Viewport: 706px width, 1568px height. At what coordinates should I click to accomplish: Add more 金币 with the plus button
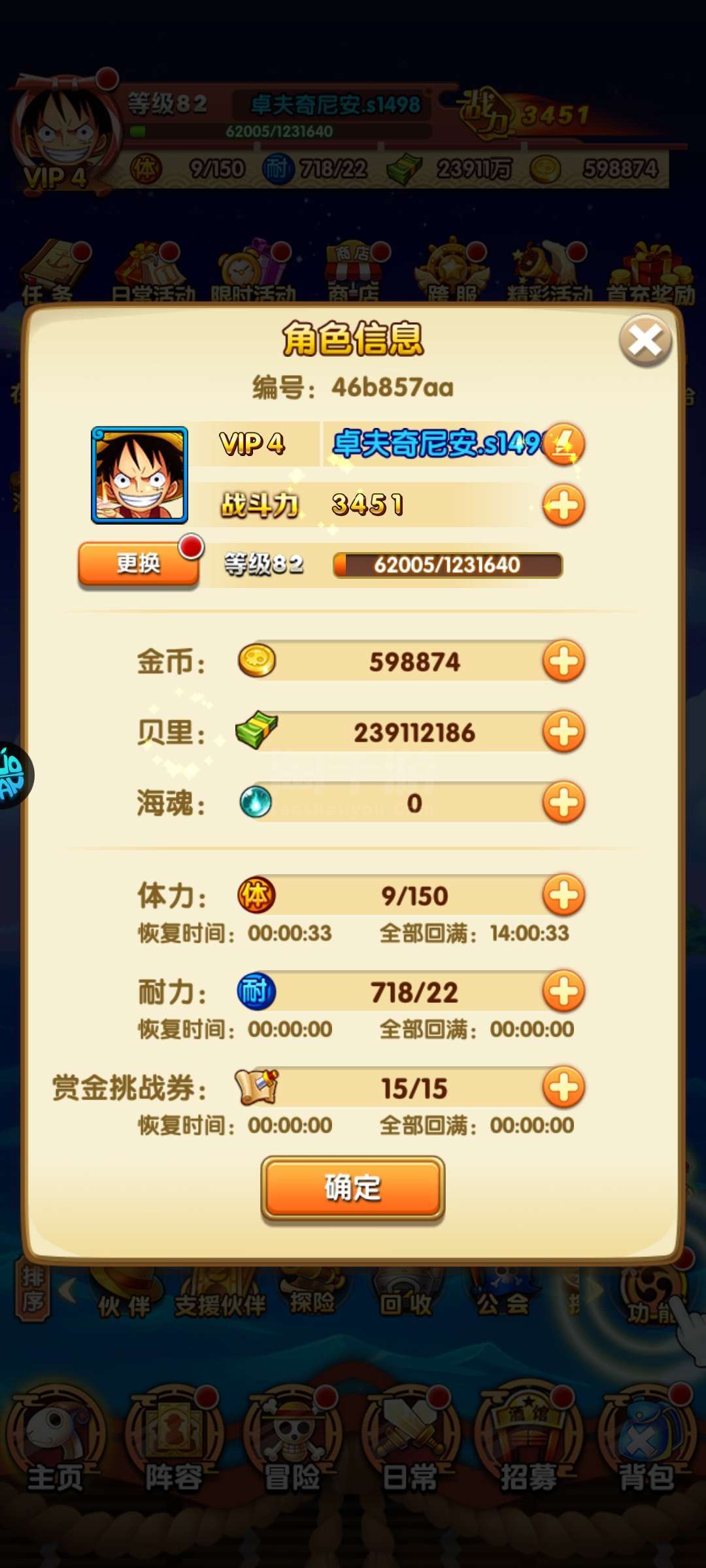(x=563, y=661)
